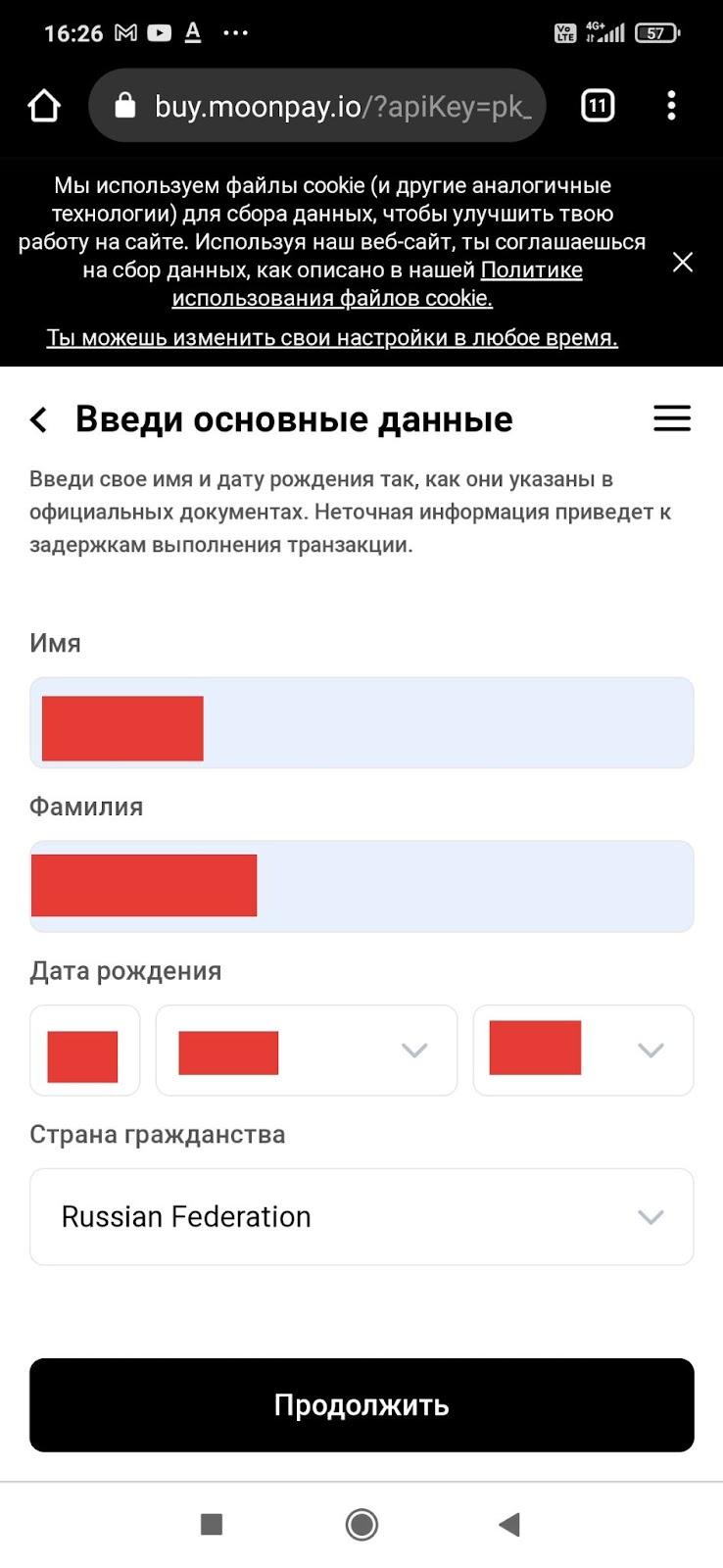Dismiss the cookie notice
This screenshot has height=1568, width=723.
[683, 262]
